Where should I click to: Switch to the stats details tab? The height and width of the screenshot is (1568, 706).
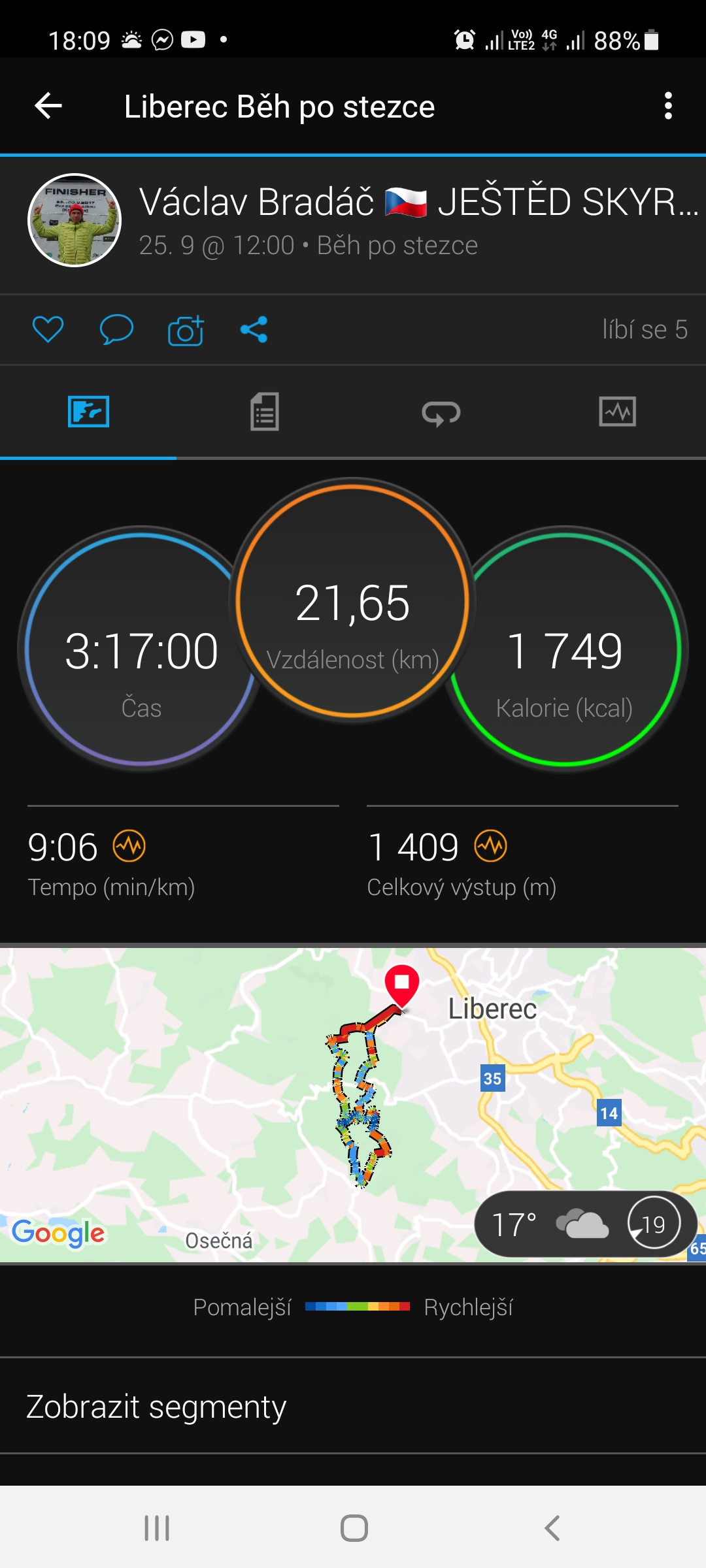tap(265, 412)
